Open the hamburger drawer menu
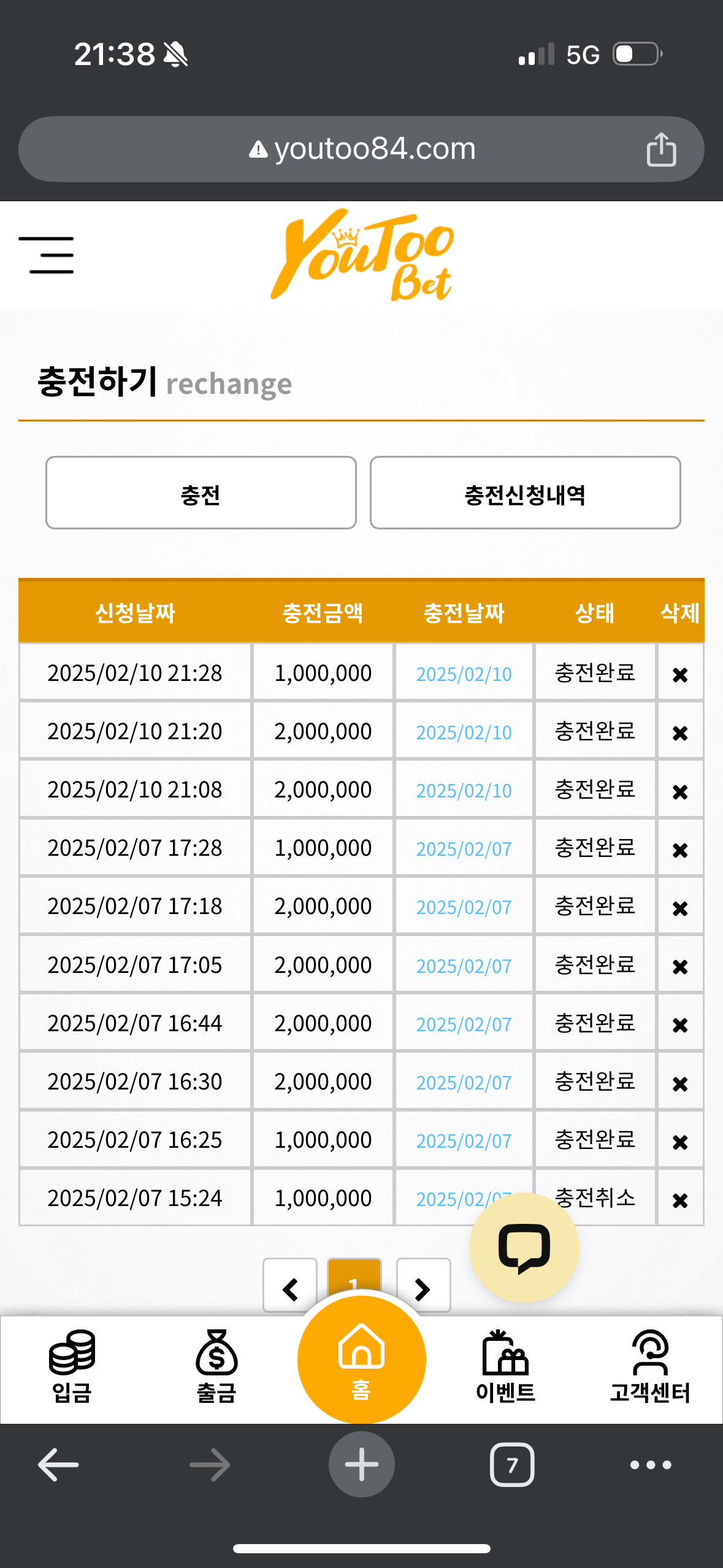 [47, 255]
